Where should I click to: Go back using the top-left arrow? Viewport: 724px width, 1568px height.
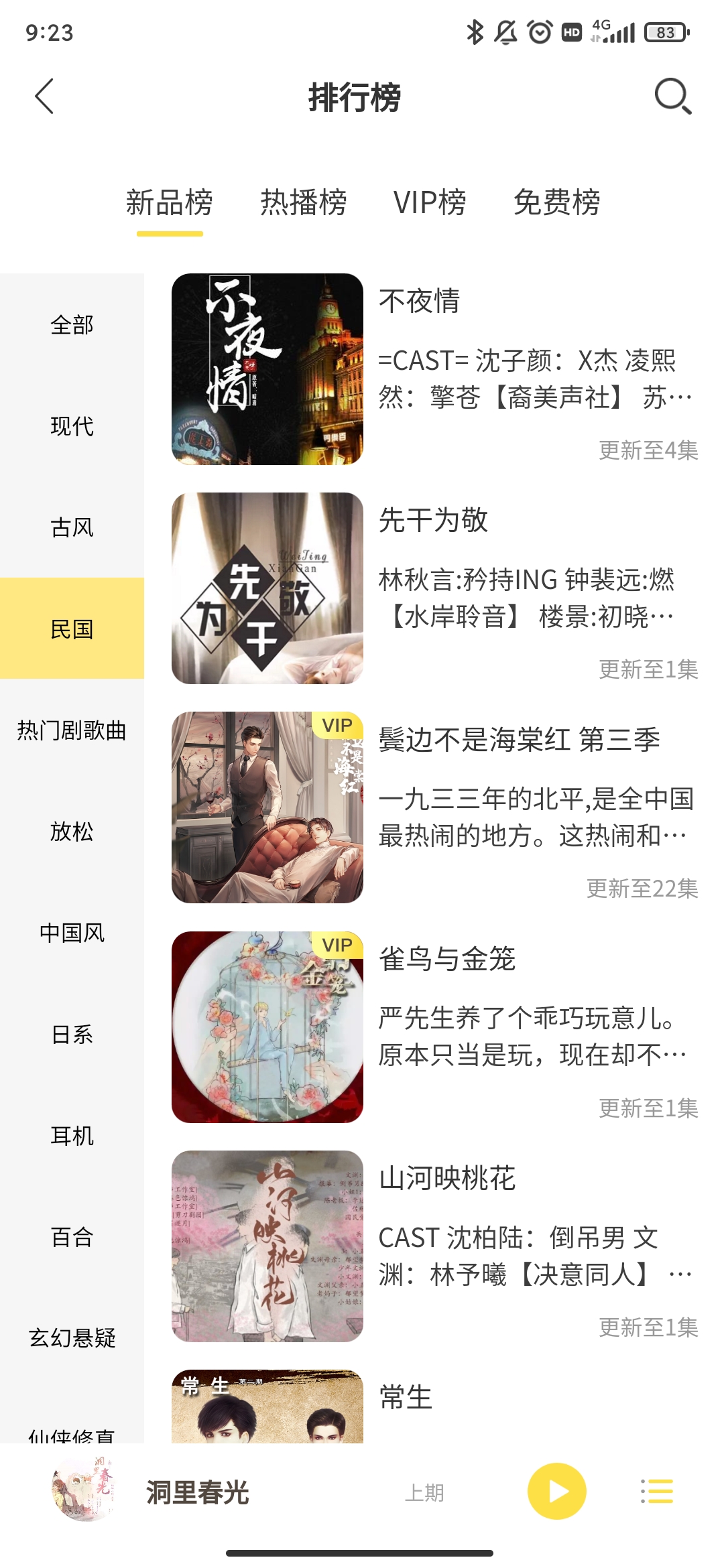pyautogui.click(x=44, y=96)
